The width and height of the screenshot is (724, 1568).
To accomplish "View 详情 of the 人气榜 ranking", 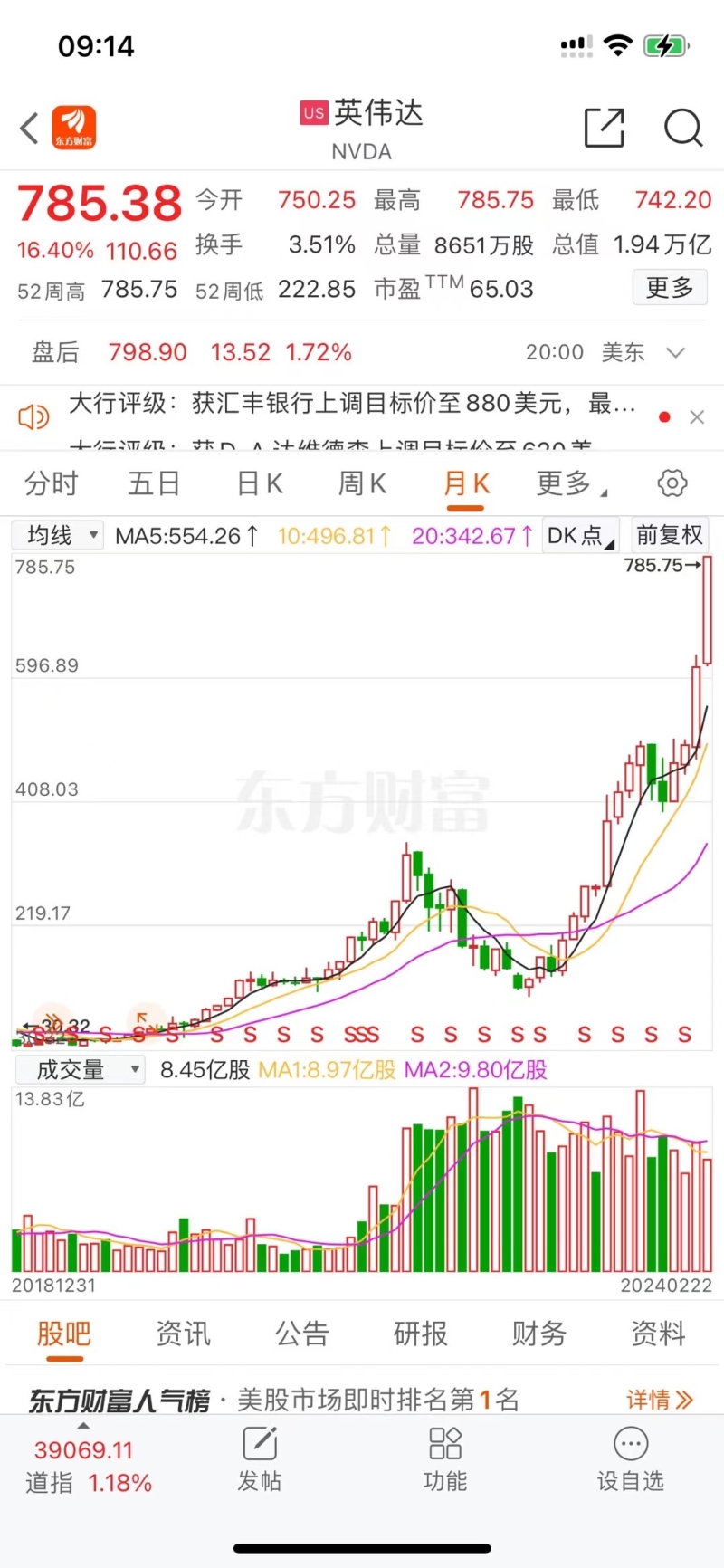I will coord(659,1400).
